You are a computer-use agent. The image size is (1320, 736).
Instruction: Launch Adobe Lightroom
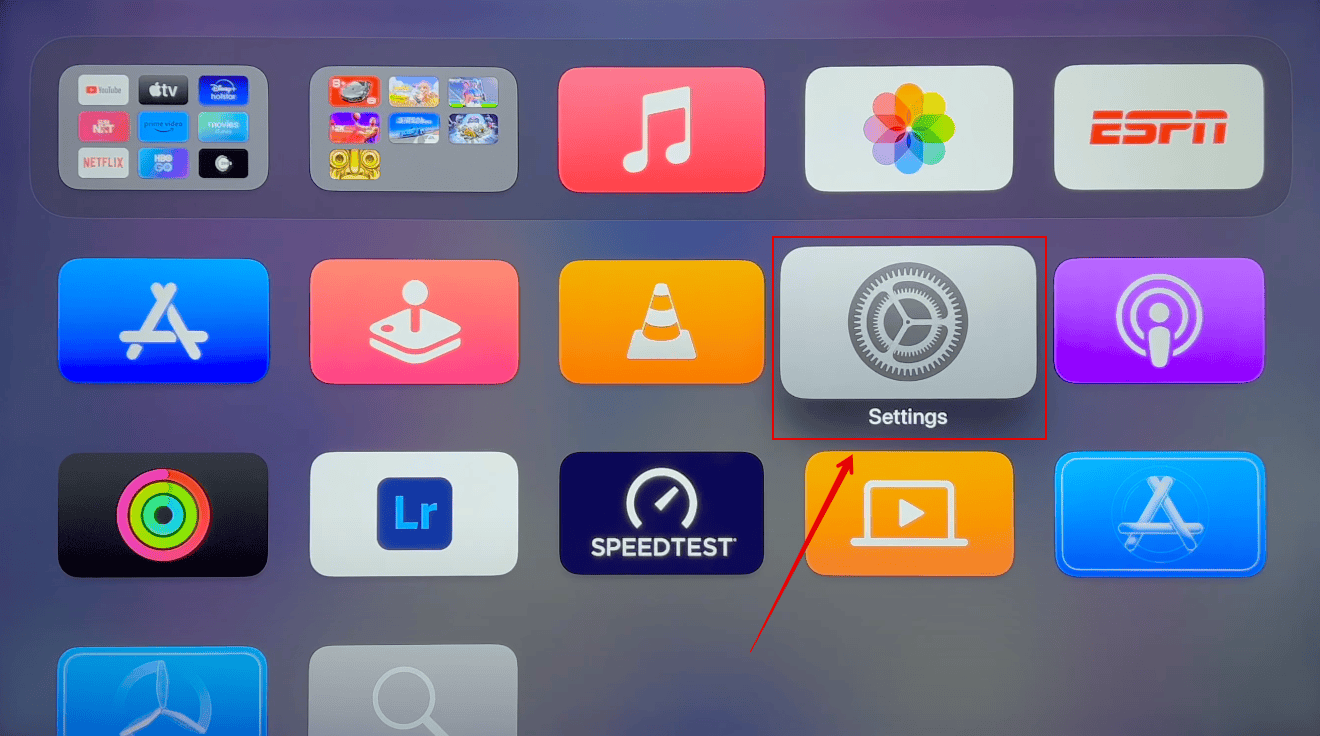[414, 514]
